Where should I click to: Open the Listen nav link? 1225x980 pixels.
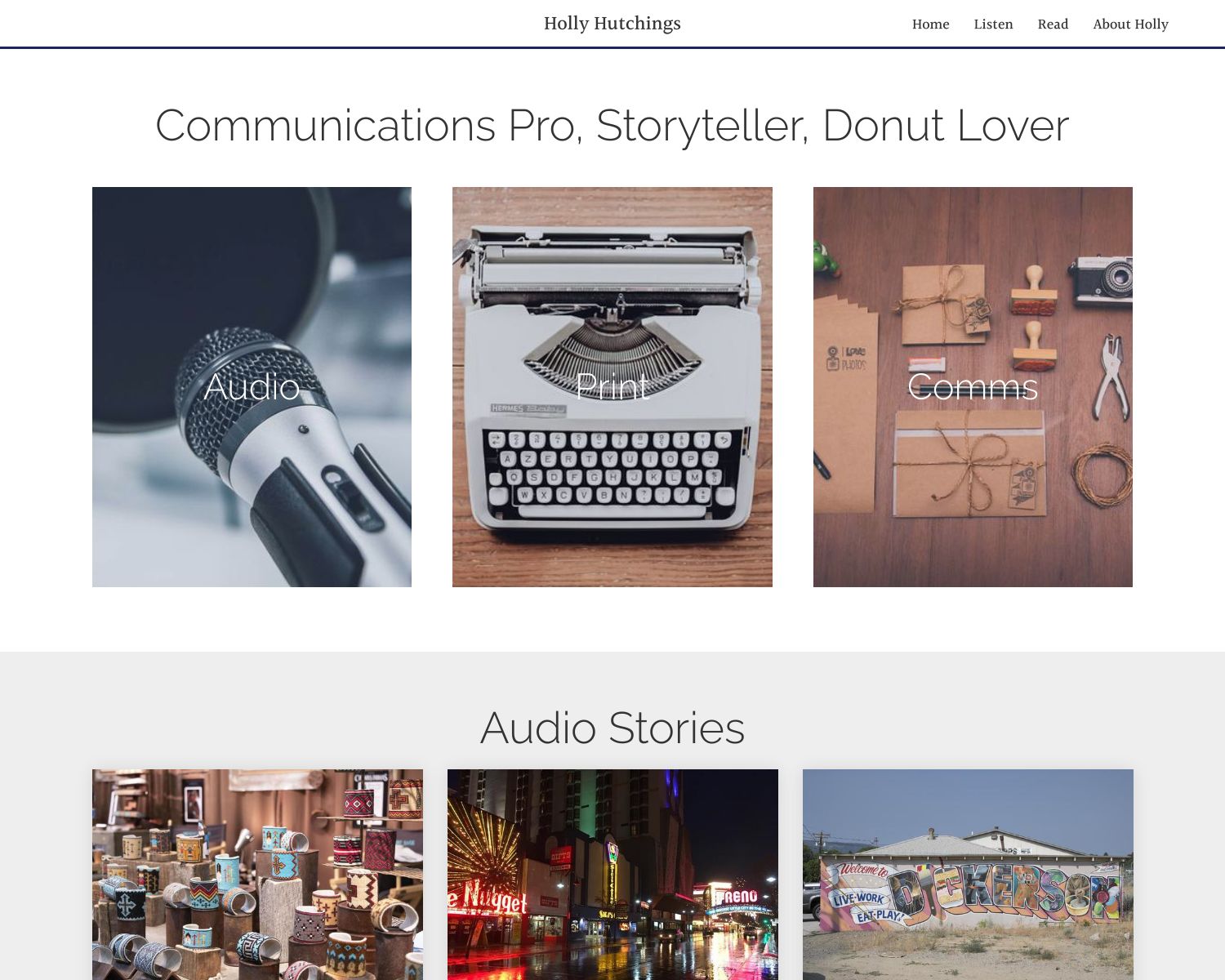(993, 24)
